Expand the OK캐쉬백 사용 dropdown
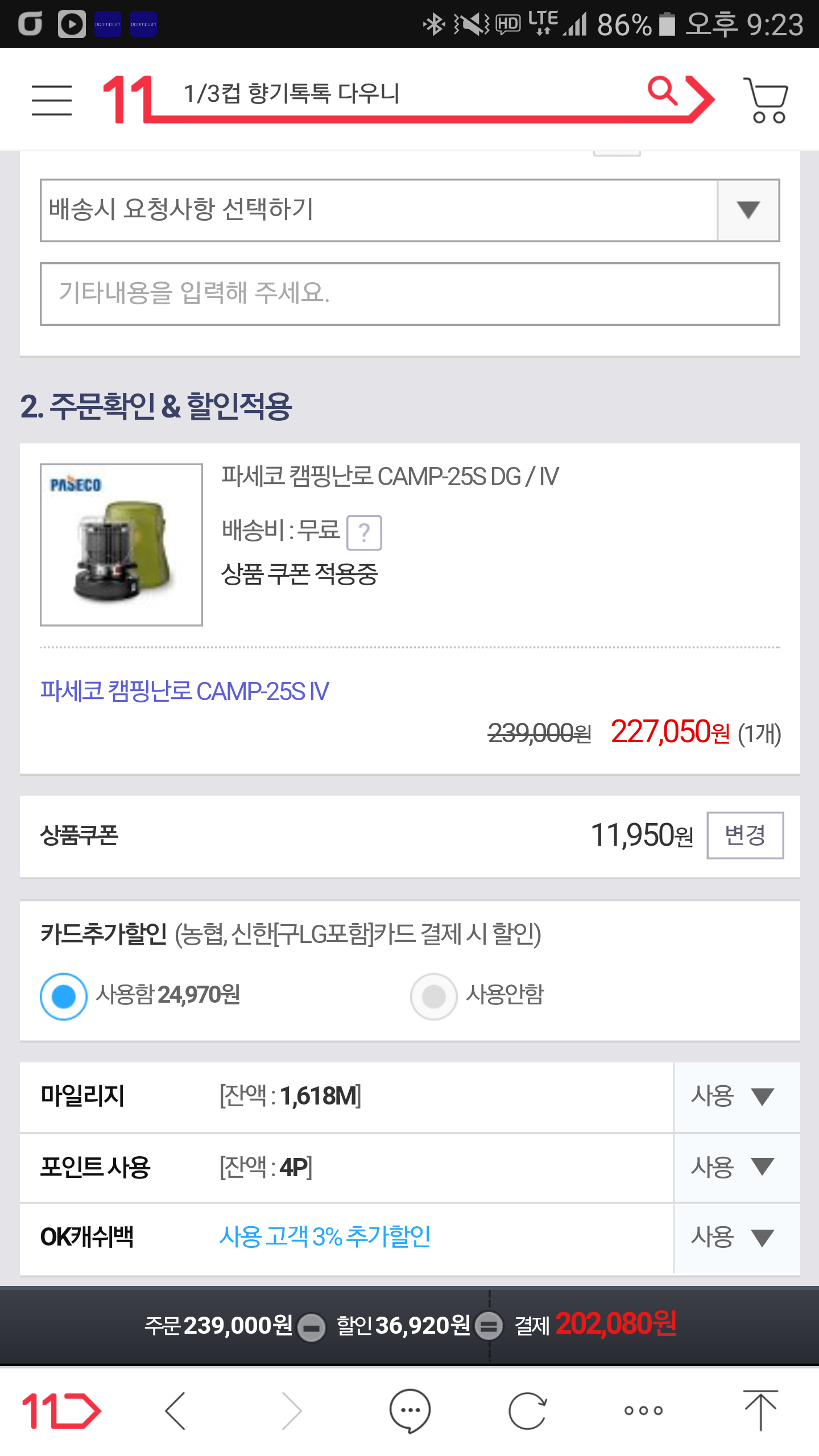This screenshot has width=819, height=1456. pos(736,1238)
